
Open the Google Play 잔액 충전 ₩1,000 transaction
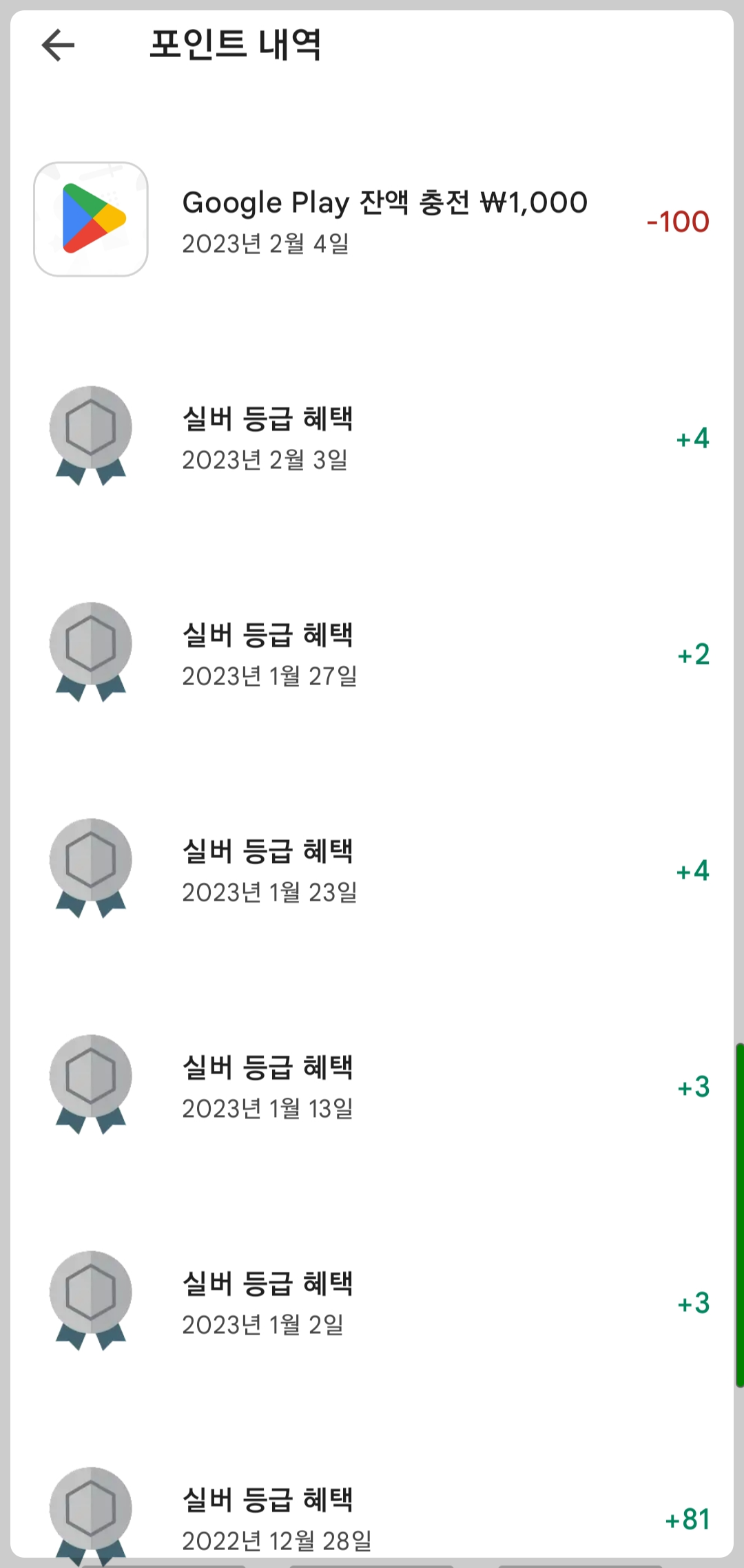click(x=384, y=202)
